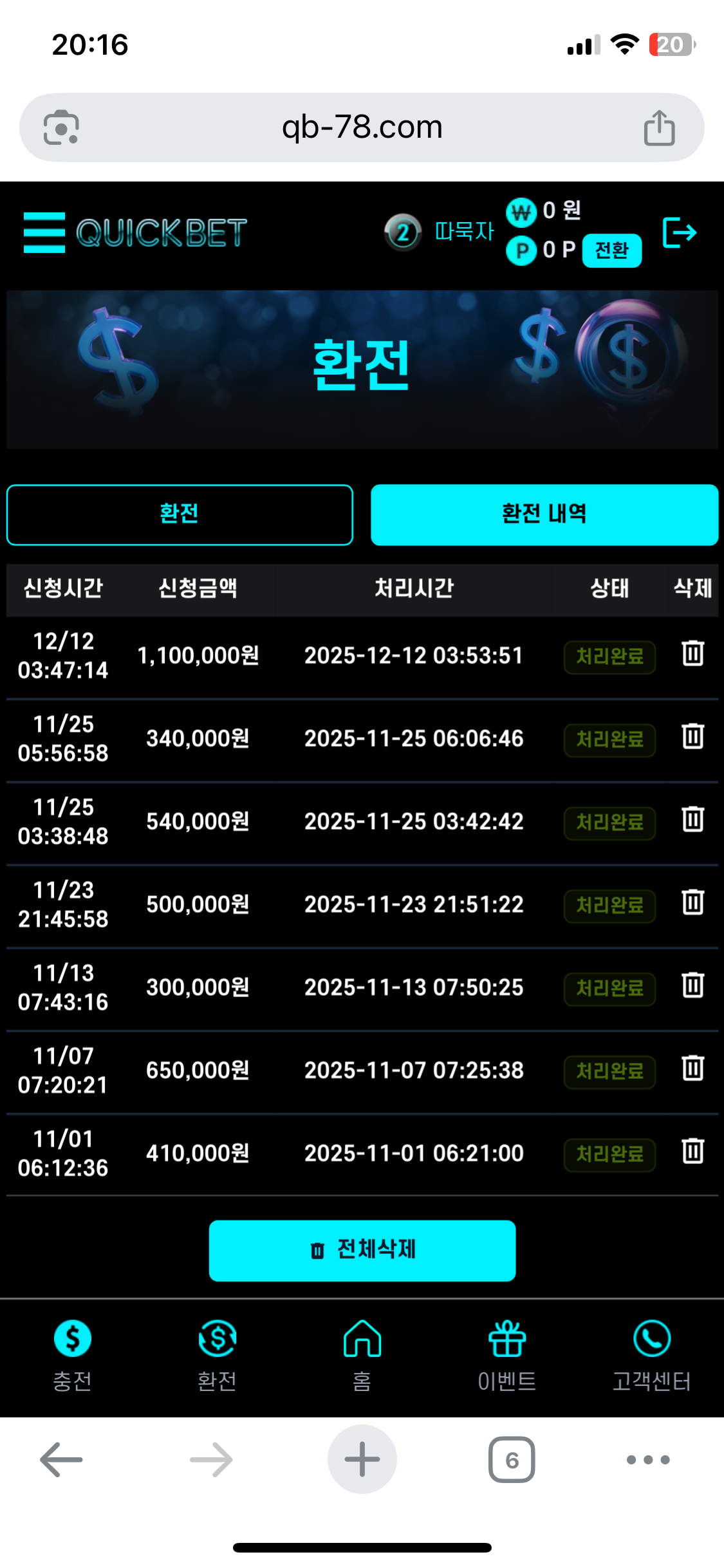Delete the 410,000원 entry from 11/01

coord(692,1152)
